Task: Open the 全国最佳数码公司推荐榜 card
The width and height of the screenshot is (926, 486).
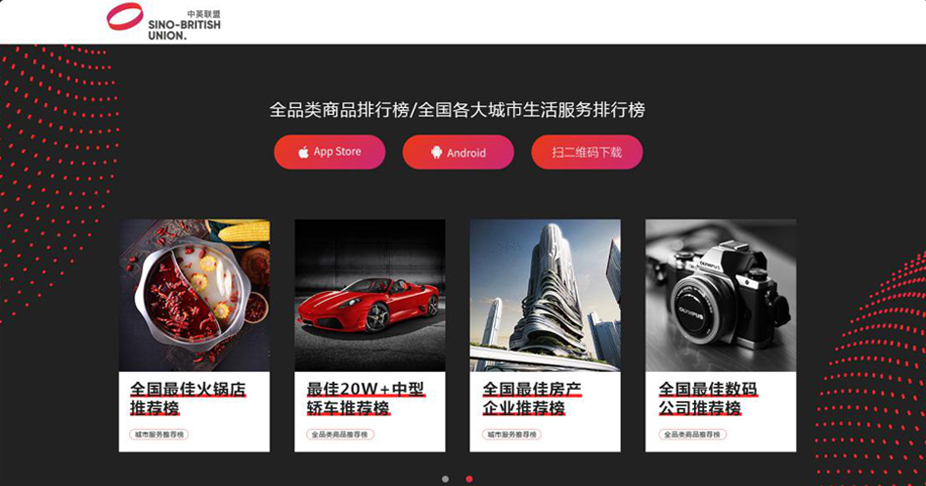Action: pos(720,335)
